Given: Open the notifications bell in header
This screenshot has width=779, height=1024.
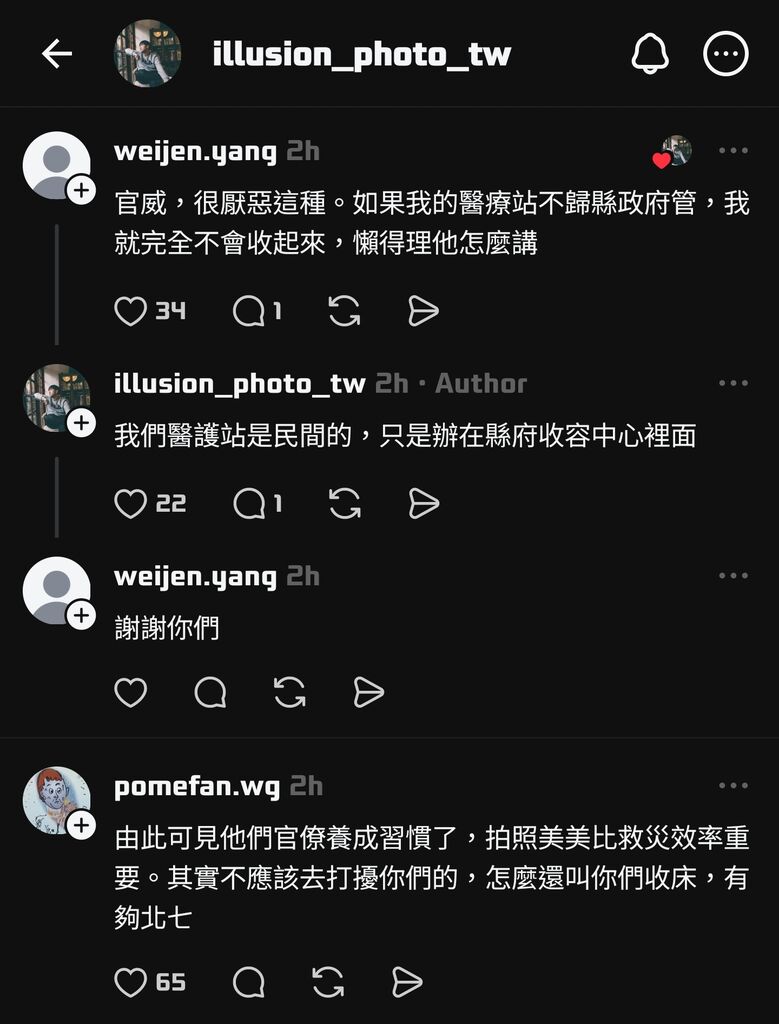Looking at the screenshot, I should click(x=650, y=54).
